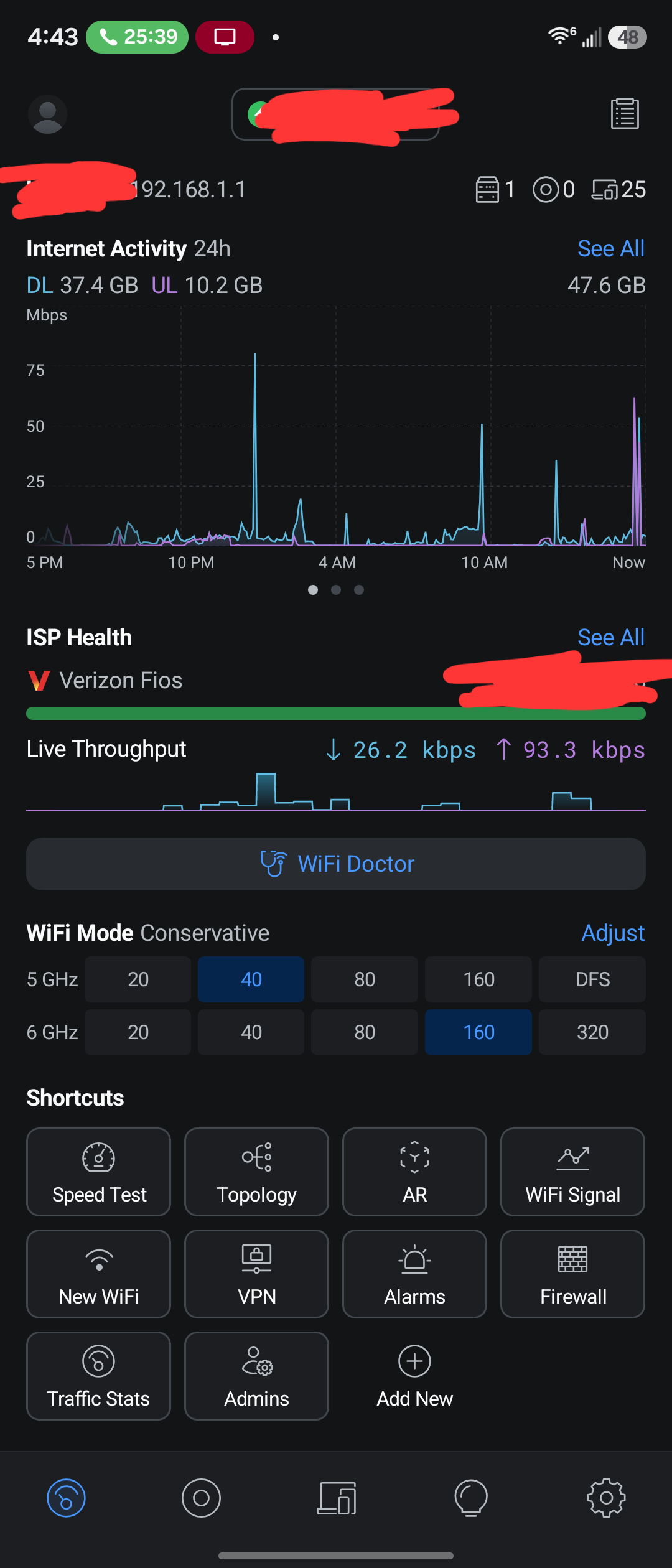
Task: Open Traffic Stats
Action: point(99,1376)
